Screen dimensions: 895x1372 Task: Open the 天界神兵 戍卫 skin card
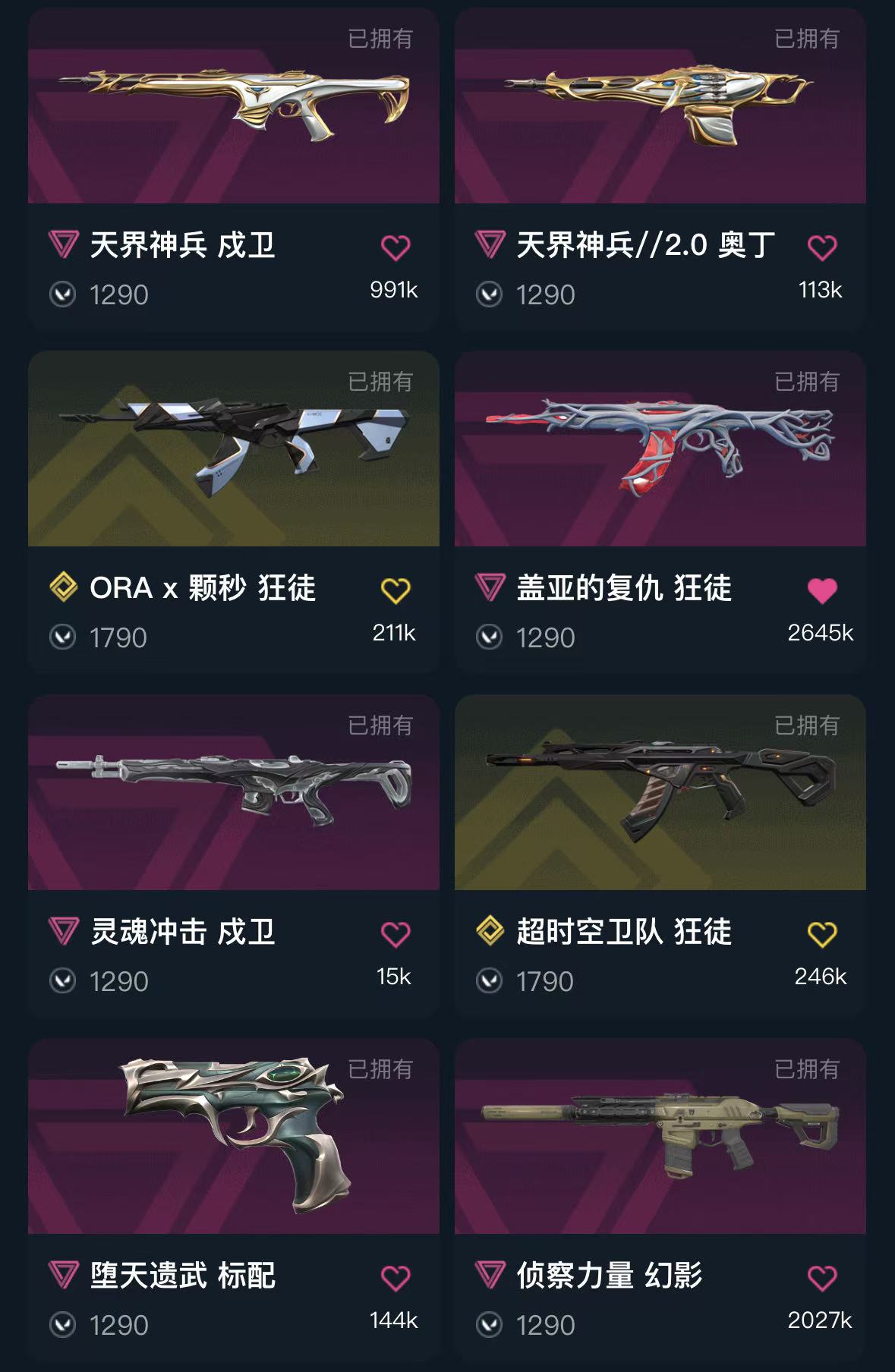point(233,106)
